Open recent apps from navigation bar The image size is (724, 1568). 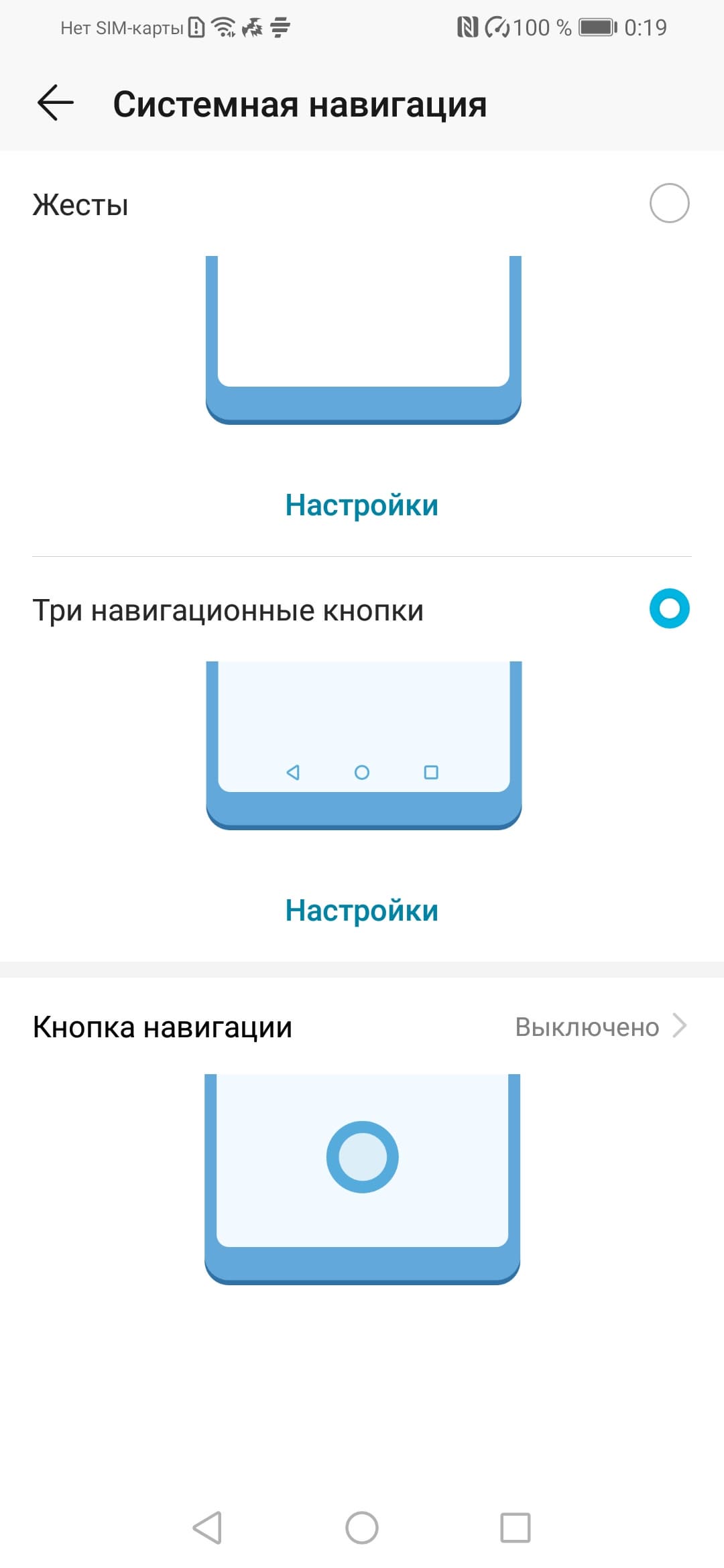point(515,1528)
